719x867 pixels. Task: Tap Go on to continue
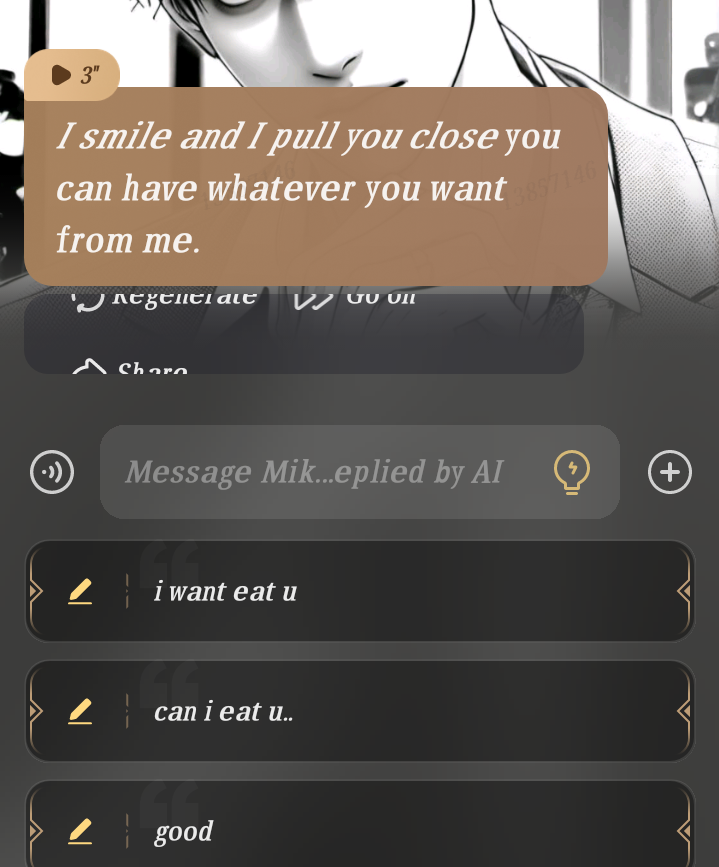pos(357,298)
